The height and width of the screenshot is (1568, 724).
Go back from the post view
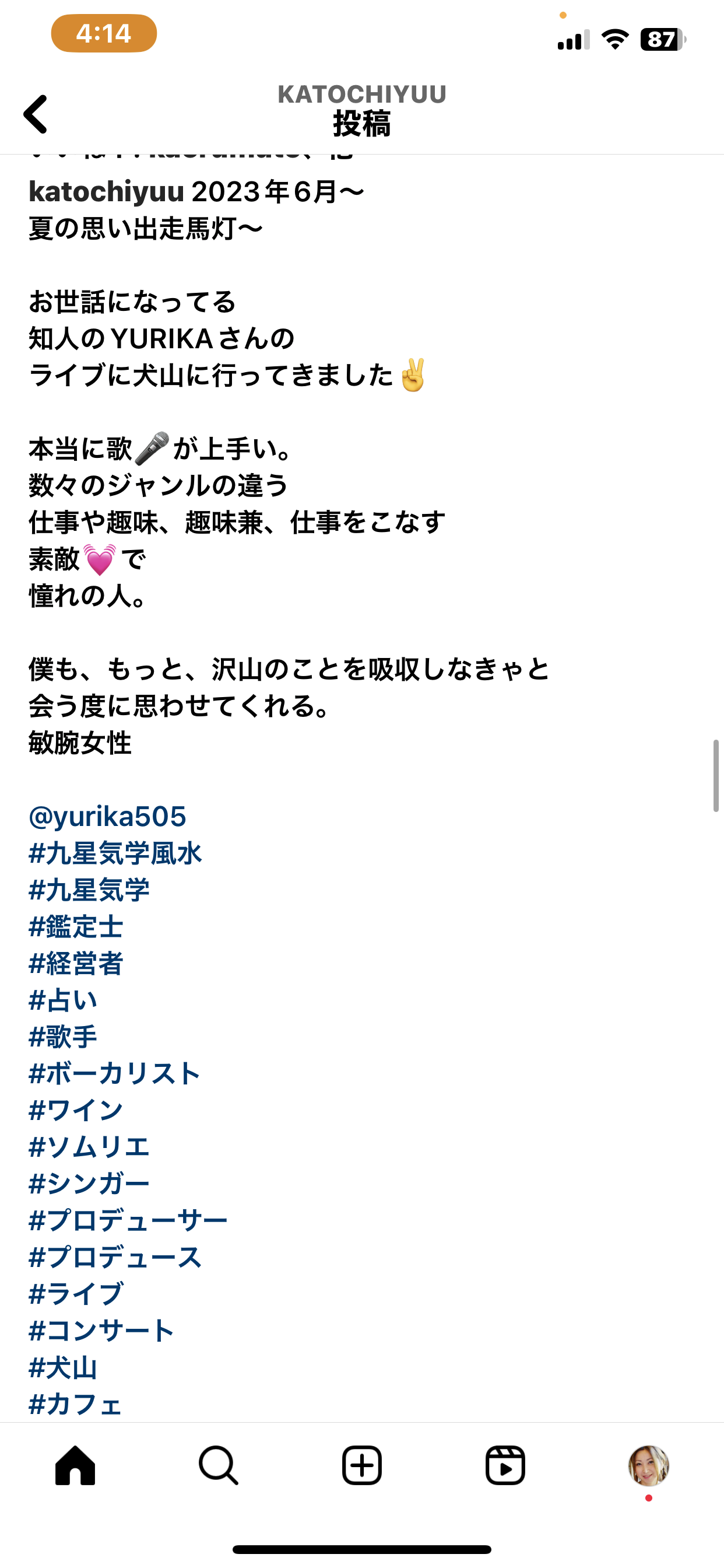36,114
